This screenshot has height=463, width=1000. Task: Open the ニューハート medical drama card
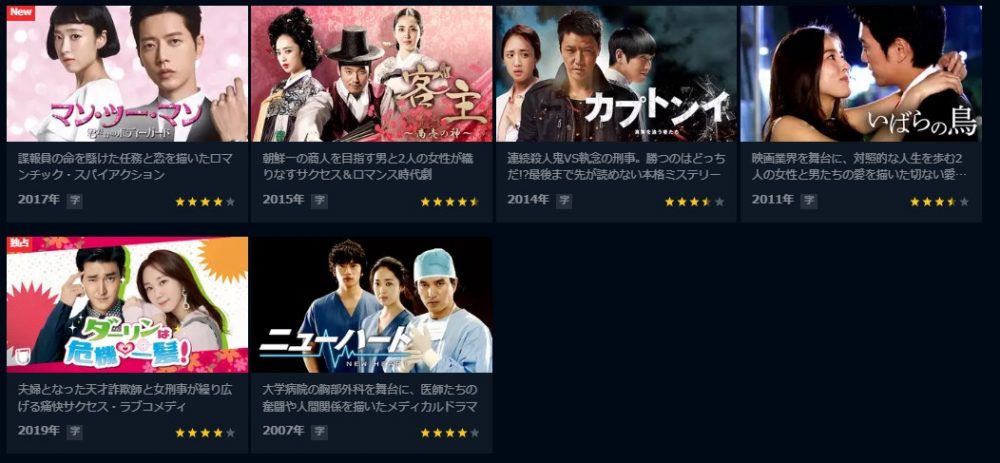tap(371, 305)
